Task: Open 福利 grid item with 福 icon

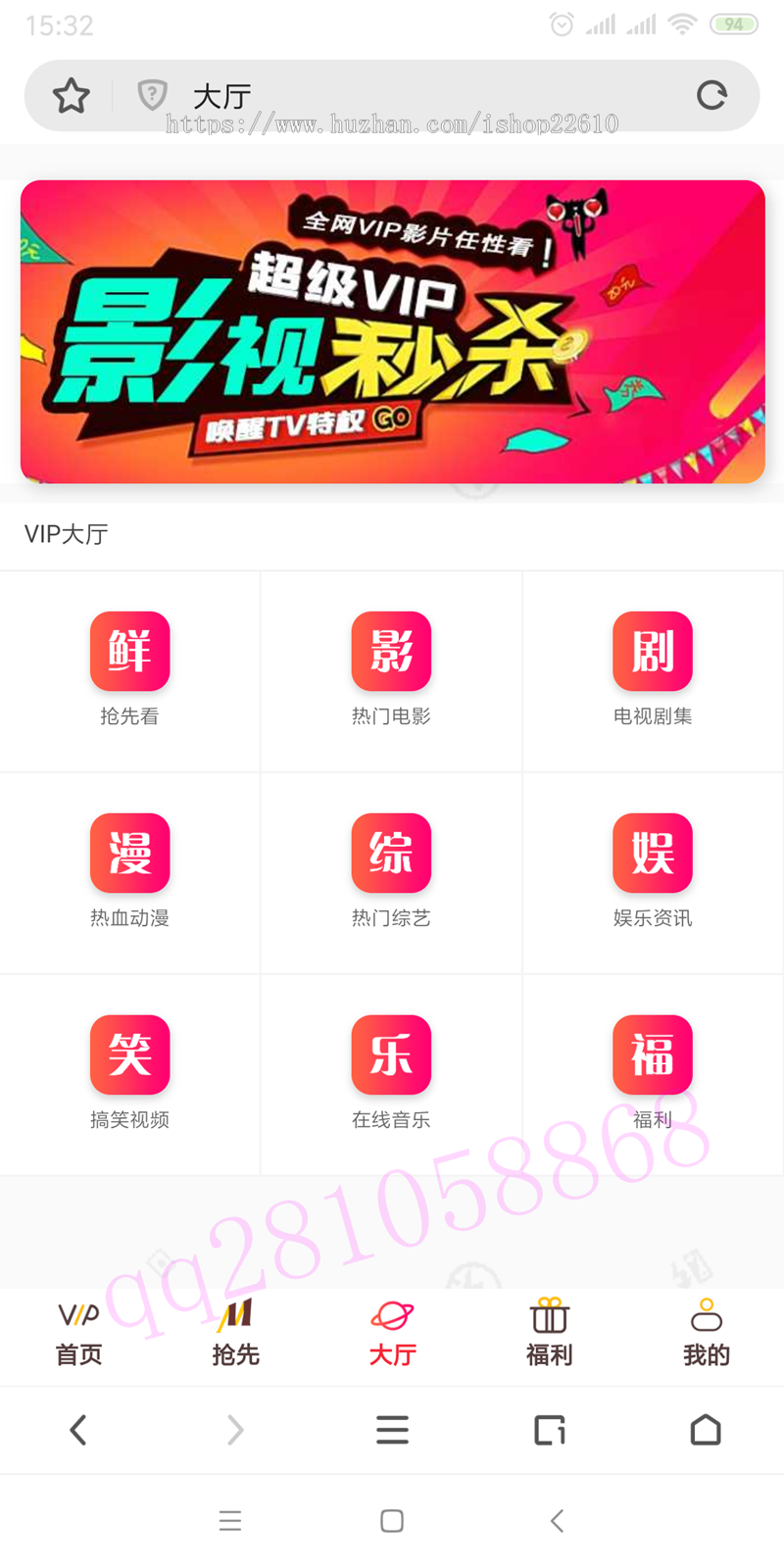Action: coord(653,1074)
